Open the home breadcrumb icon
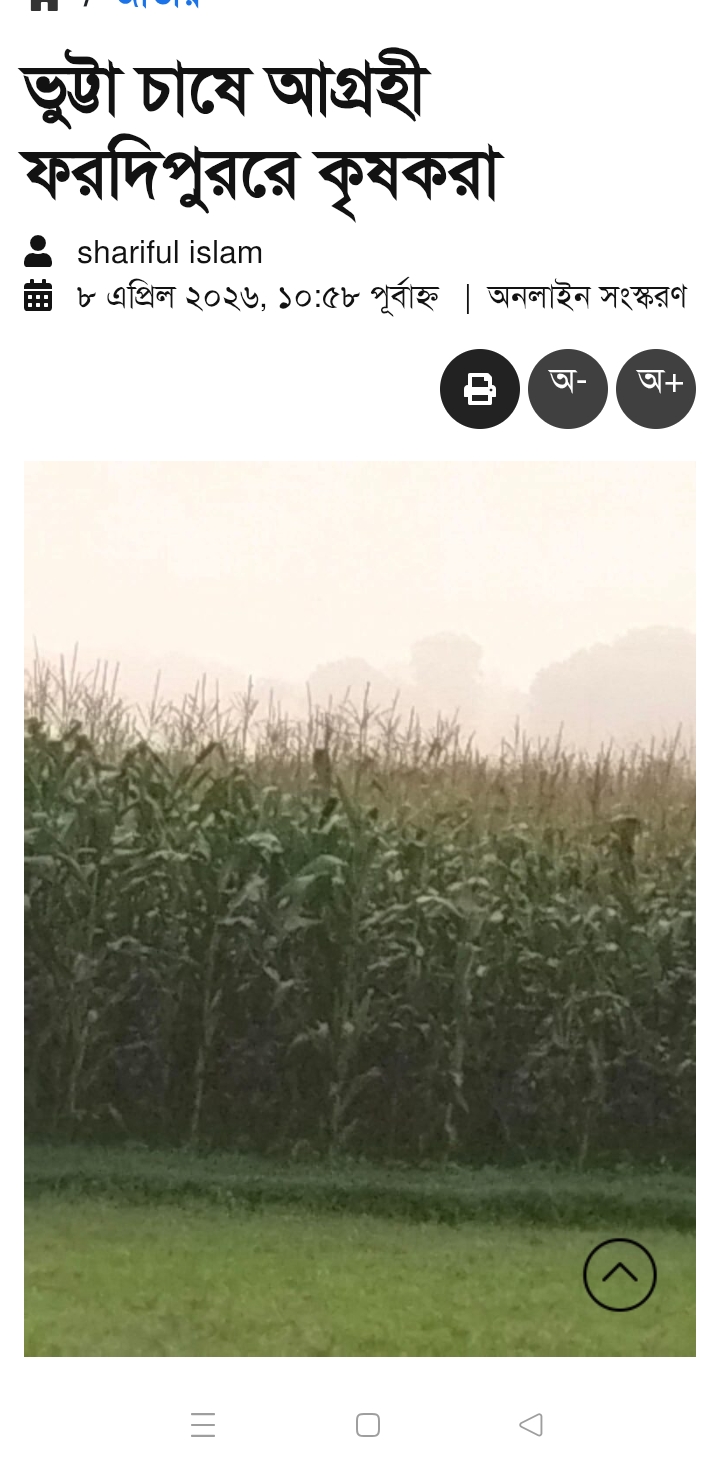This screenshot has height=1468, width=720. click(44, 3)
